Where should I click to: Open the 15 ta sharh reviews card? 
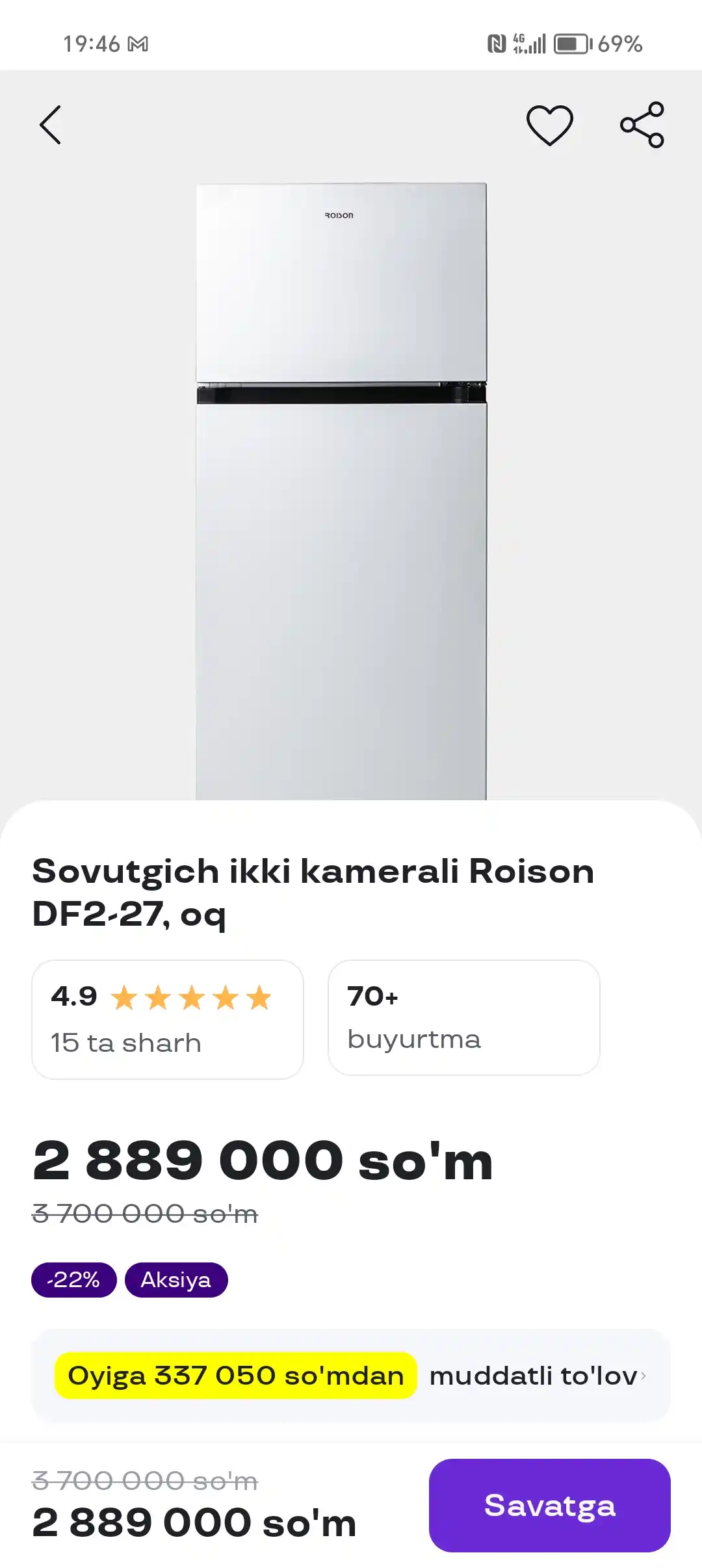[x=168, y=1019]
